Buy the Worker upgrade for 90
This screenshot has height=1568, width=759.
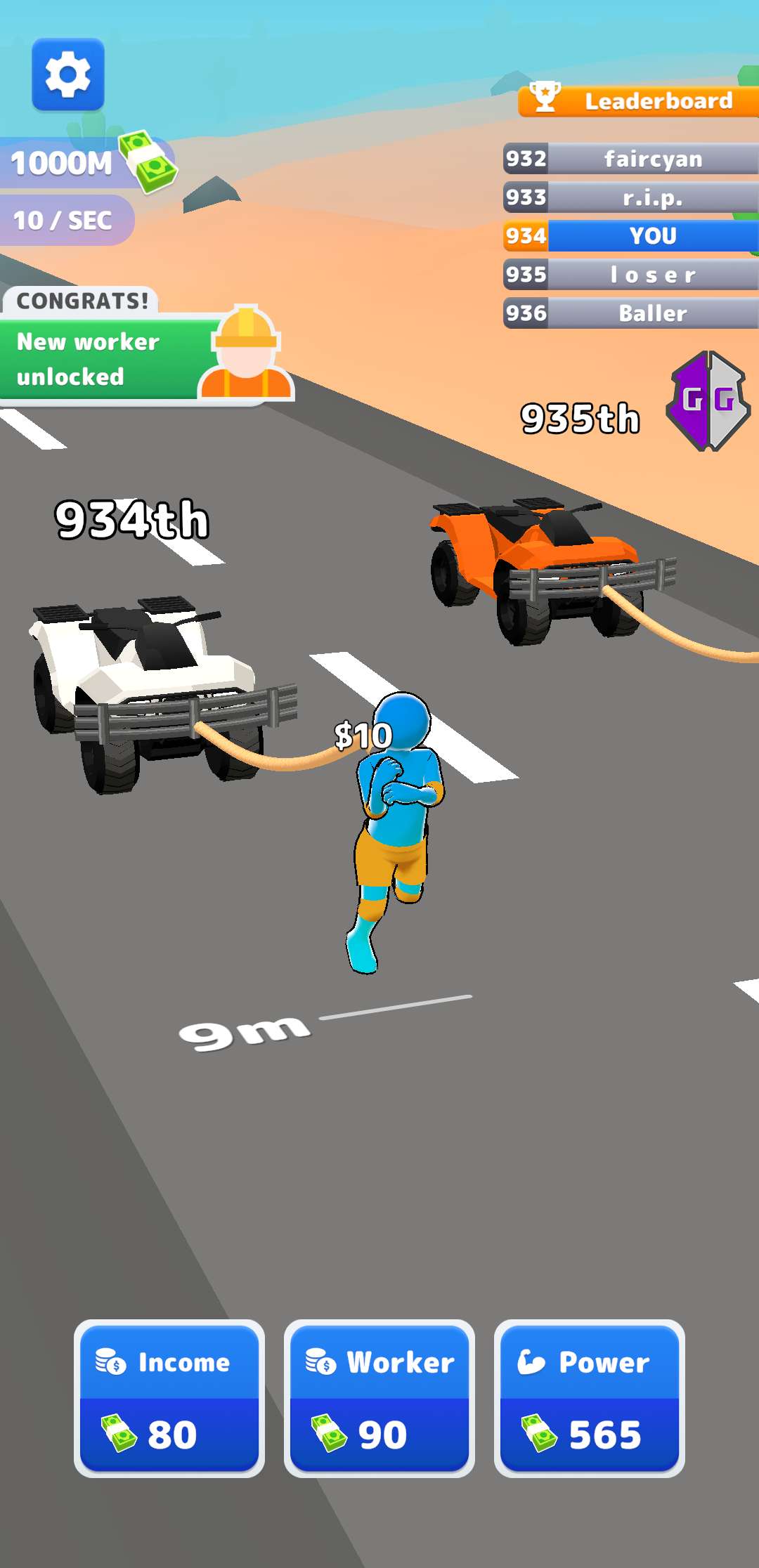pyautogui.click(x=379, y=1398)
